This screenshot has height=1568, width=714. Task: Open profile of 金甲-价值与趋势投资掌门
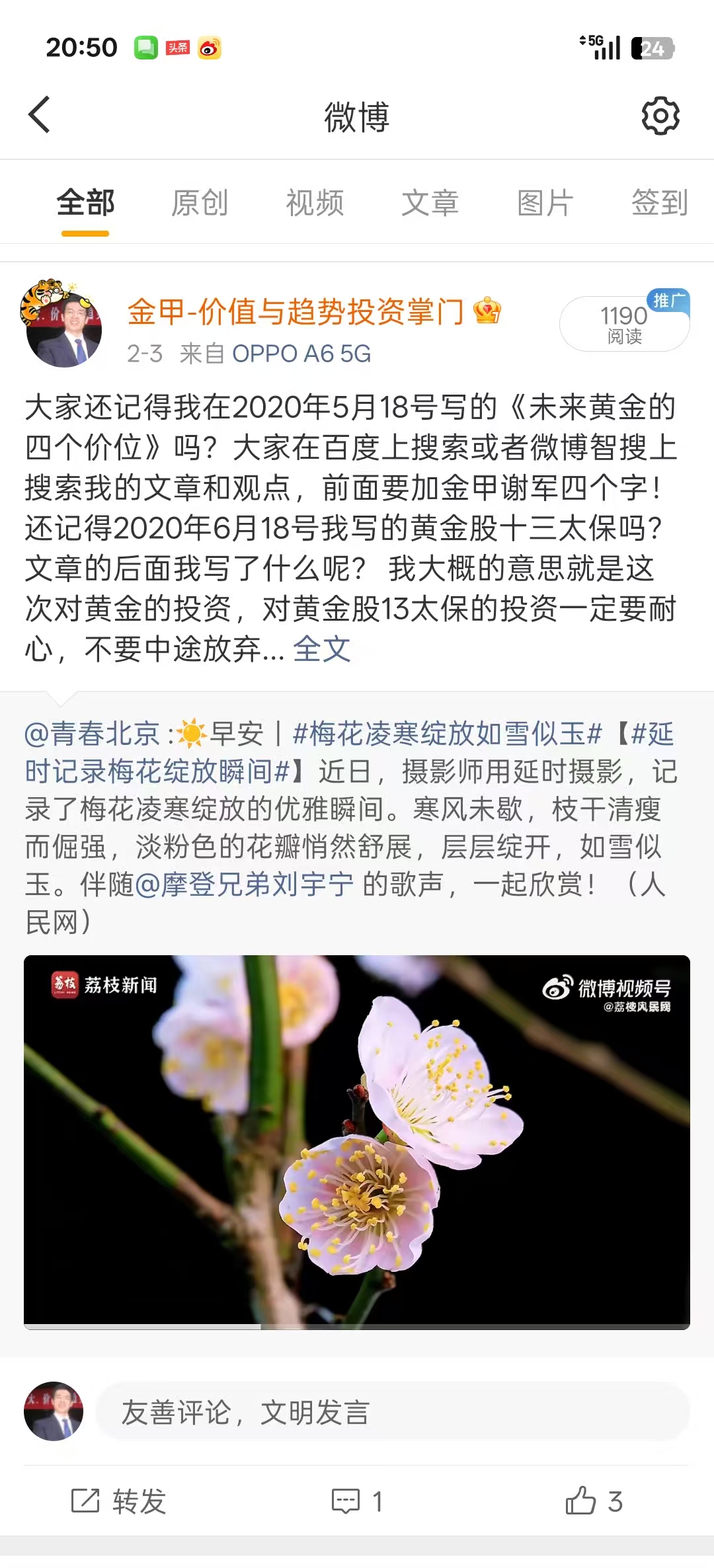click(x=296, y=312)
